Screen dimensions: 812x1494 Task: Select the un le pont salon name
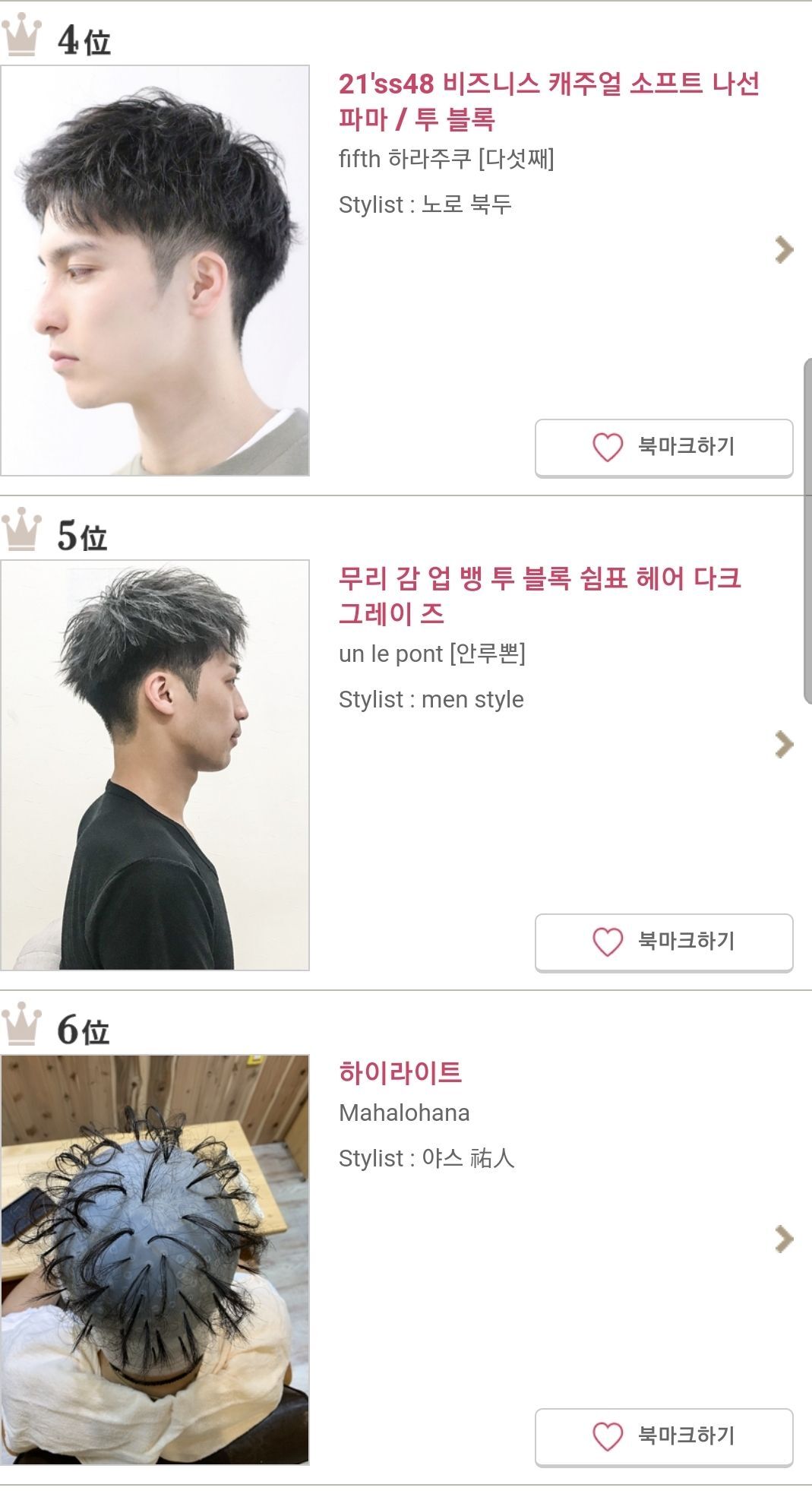[433, 655]
